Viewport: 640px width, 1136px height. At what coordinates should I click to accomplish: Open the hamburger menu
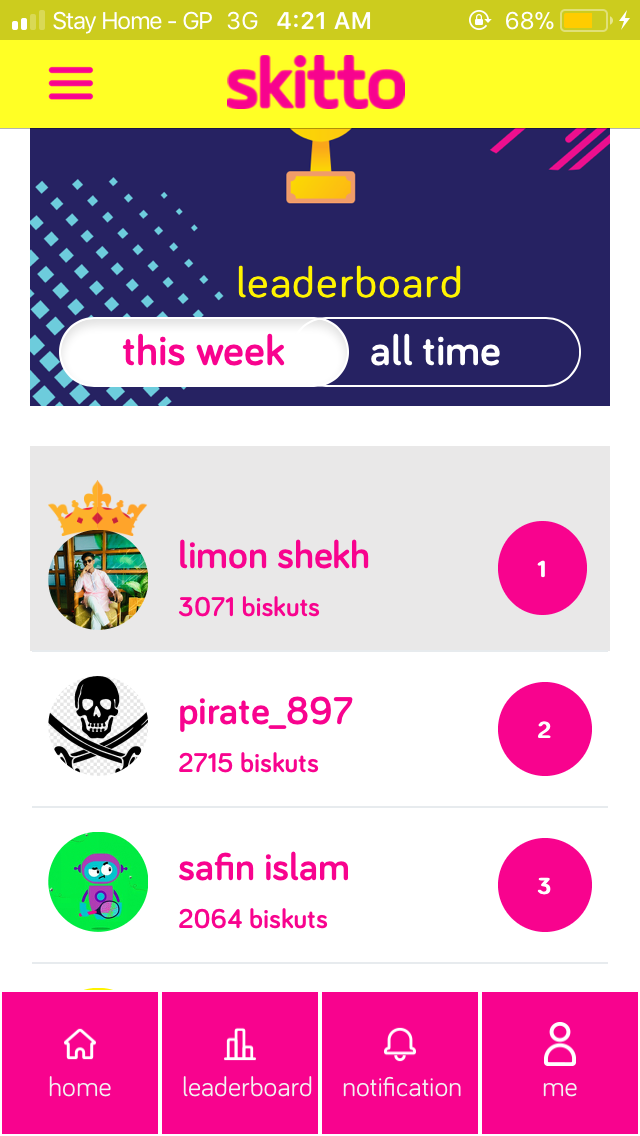click(71, 84)
